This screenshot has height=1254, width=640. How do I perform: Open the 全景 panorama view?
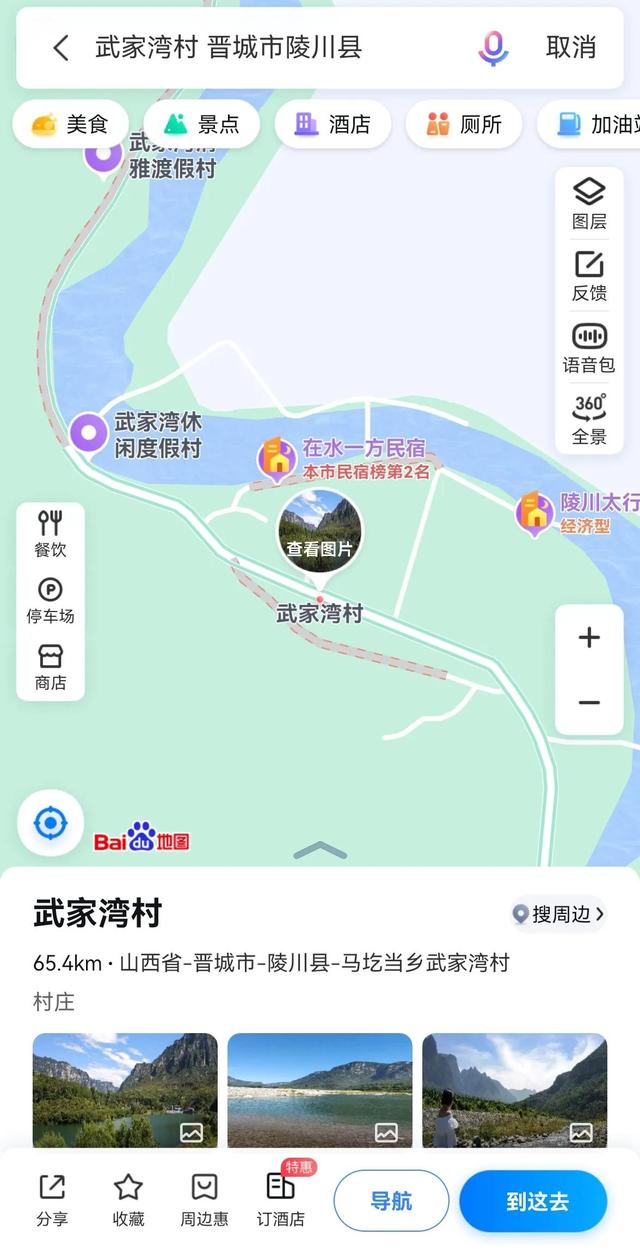point(589,420)
